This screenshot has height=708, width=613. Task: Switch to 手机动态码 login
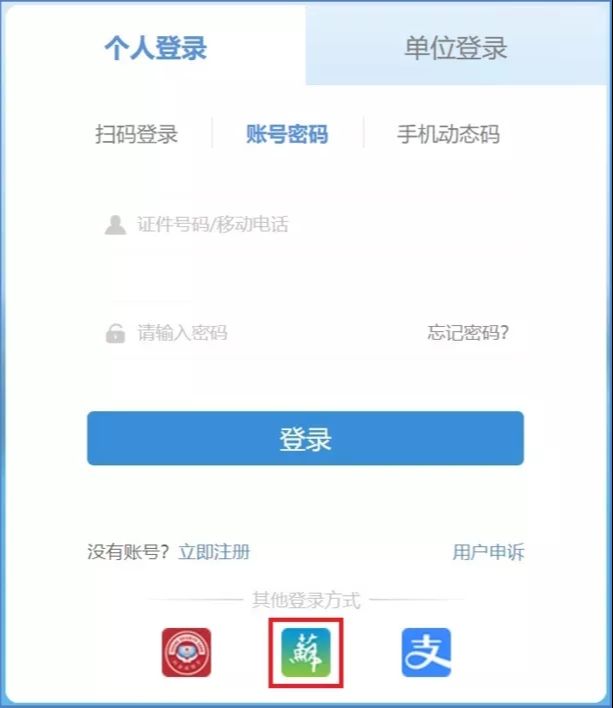click(448, 134)
